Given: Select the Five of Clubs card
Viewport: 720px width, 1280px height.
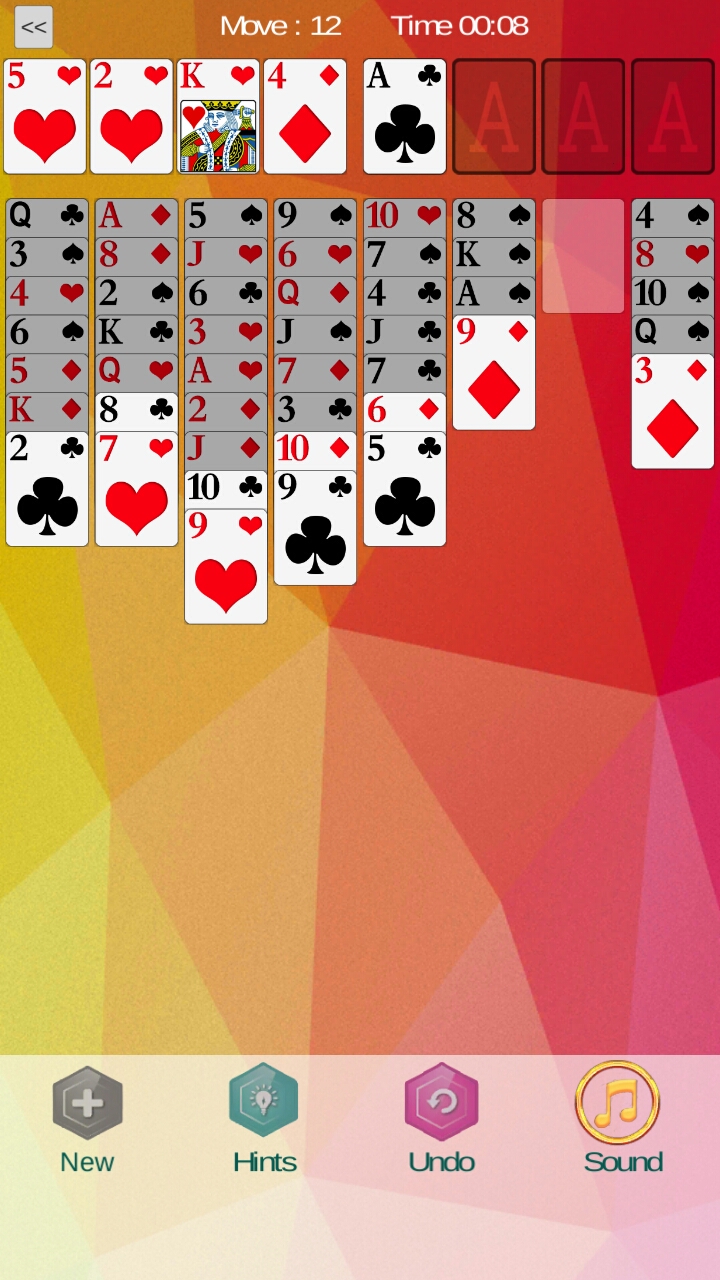Looking at the screenshot, I should (x=404, y=490).
